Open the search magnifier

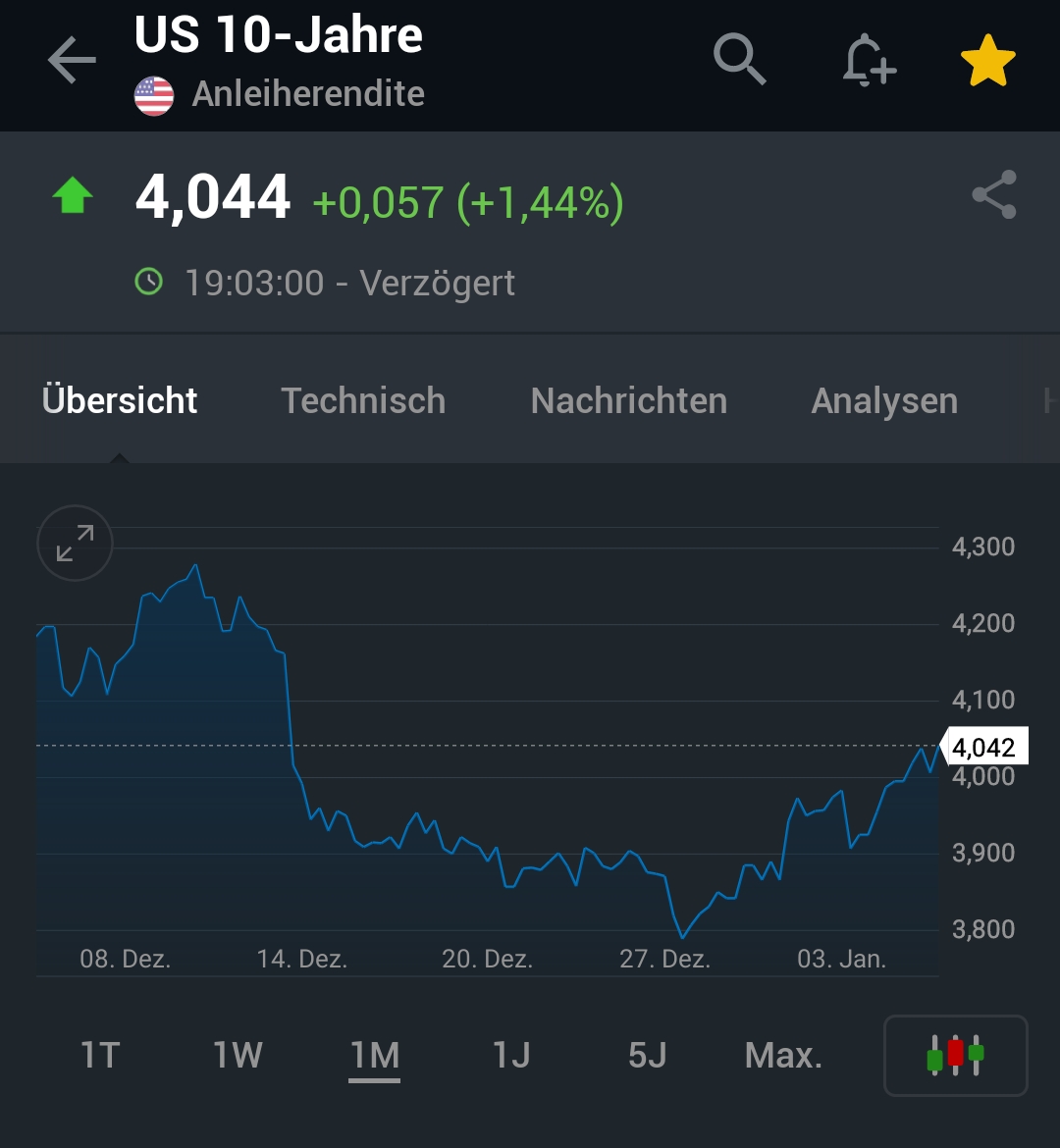[x=739, y=60]
